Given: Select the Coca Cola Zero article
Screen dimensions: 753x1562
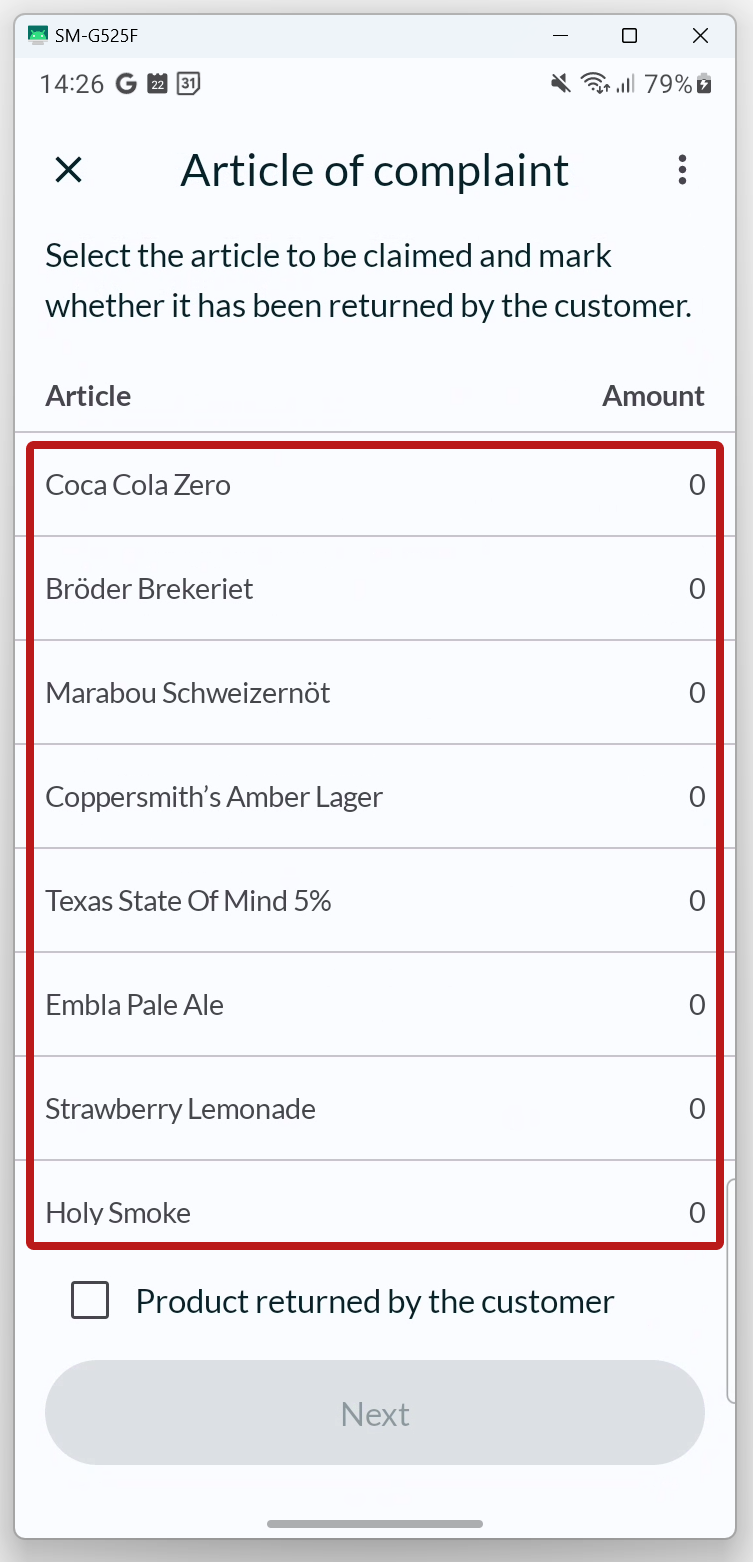Looking at the screenshot, I should tap(375, 485).
